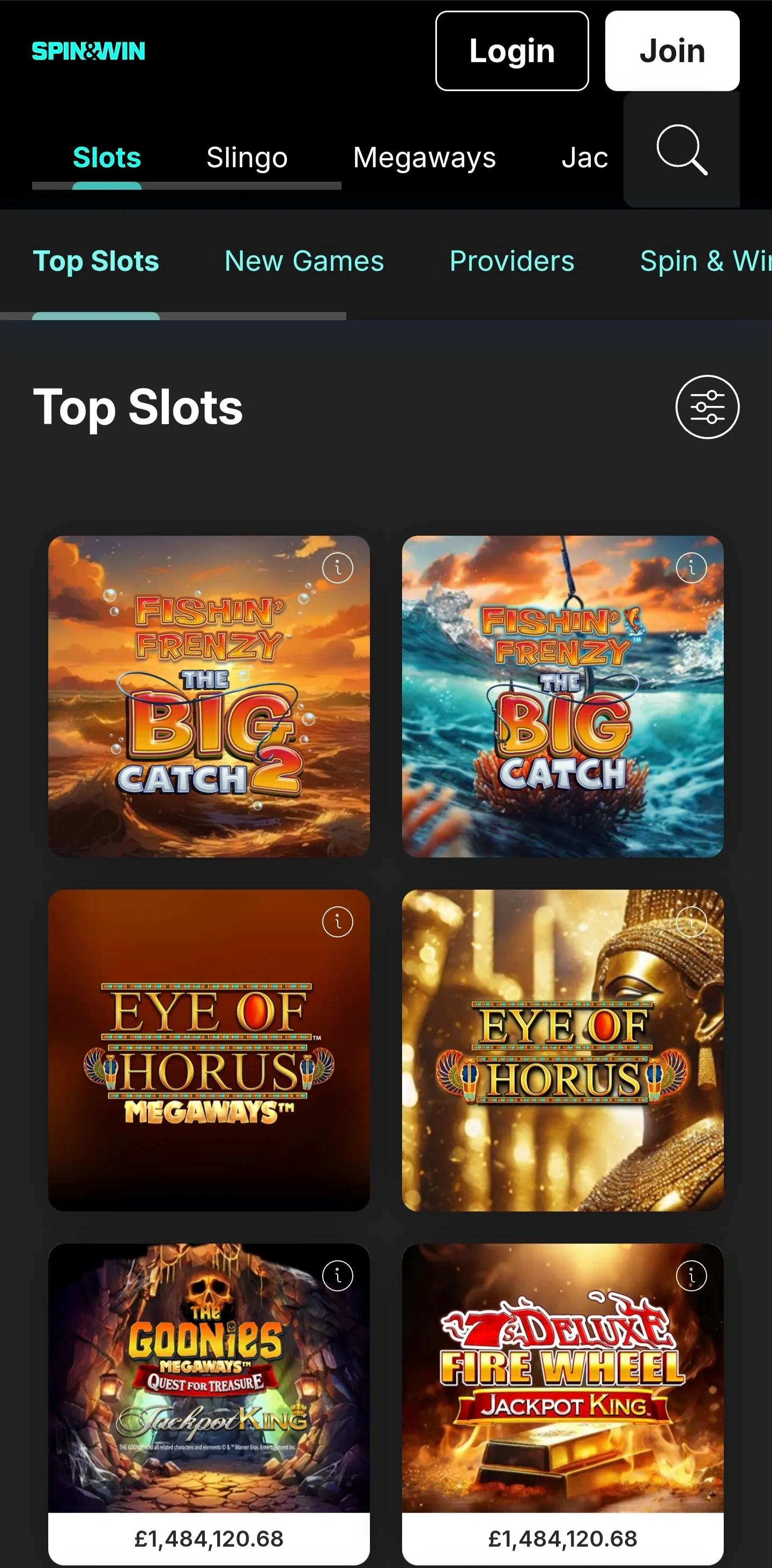Select the New Games tab
This screenshot has height=1568, width=772.
[303, 261]
